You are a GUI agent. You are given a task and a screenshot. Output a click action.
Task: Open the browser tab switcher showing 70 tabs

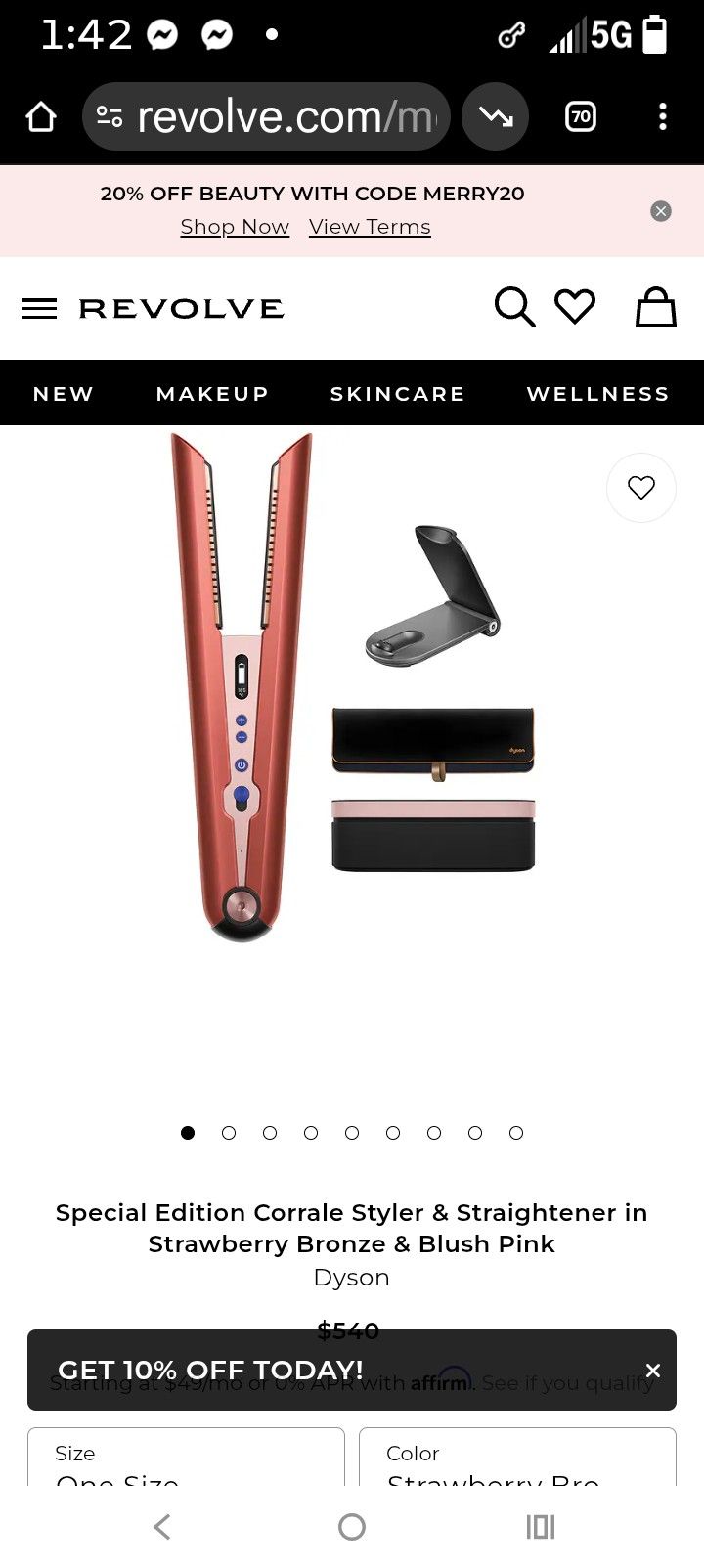(580, 115)
